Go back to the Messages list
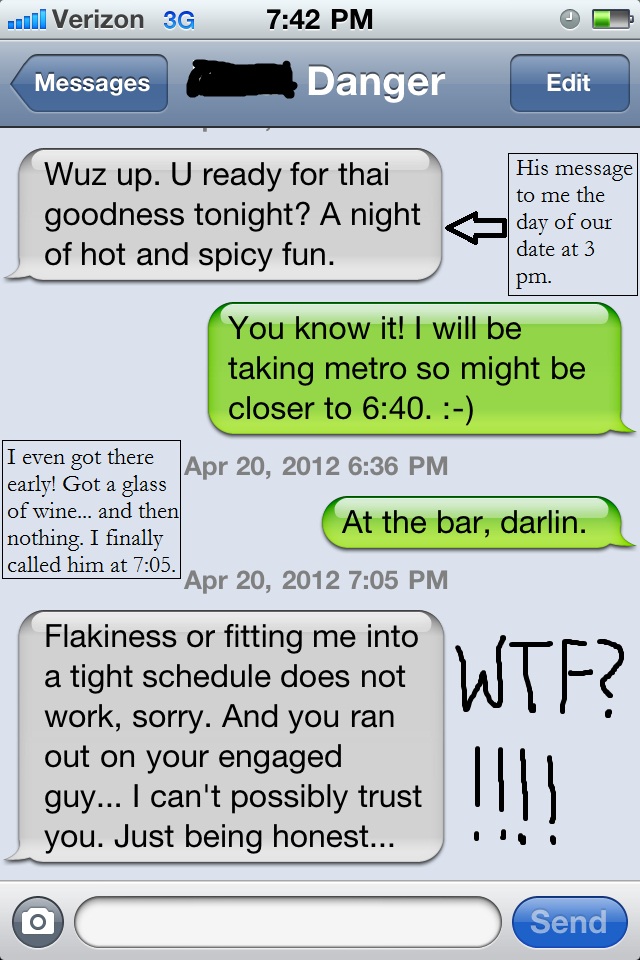The image size is (640, 960). pyautogui.click(x=90, y=84)
